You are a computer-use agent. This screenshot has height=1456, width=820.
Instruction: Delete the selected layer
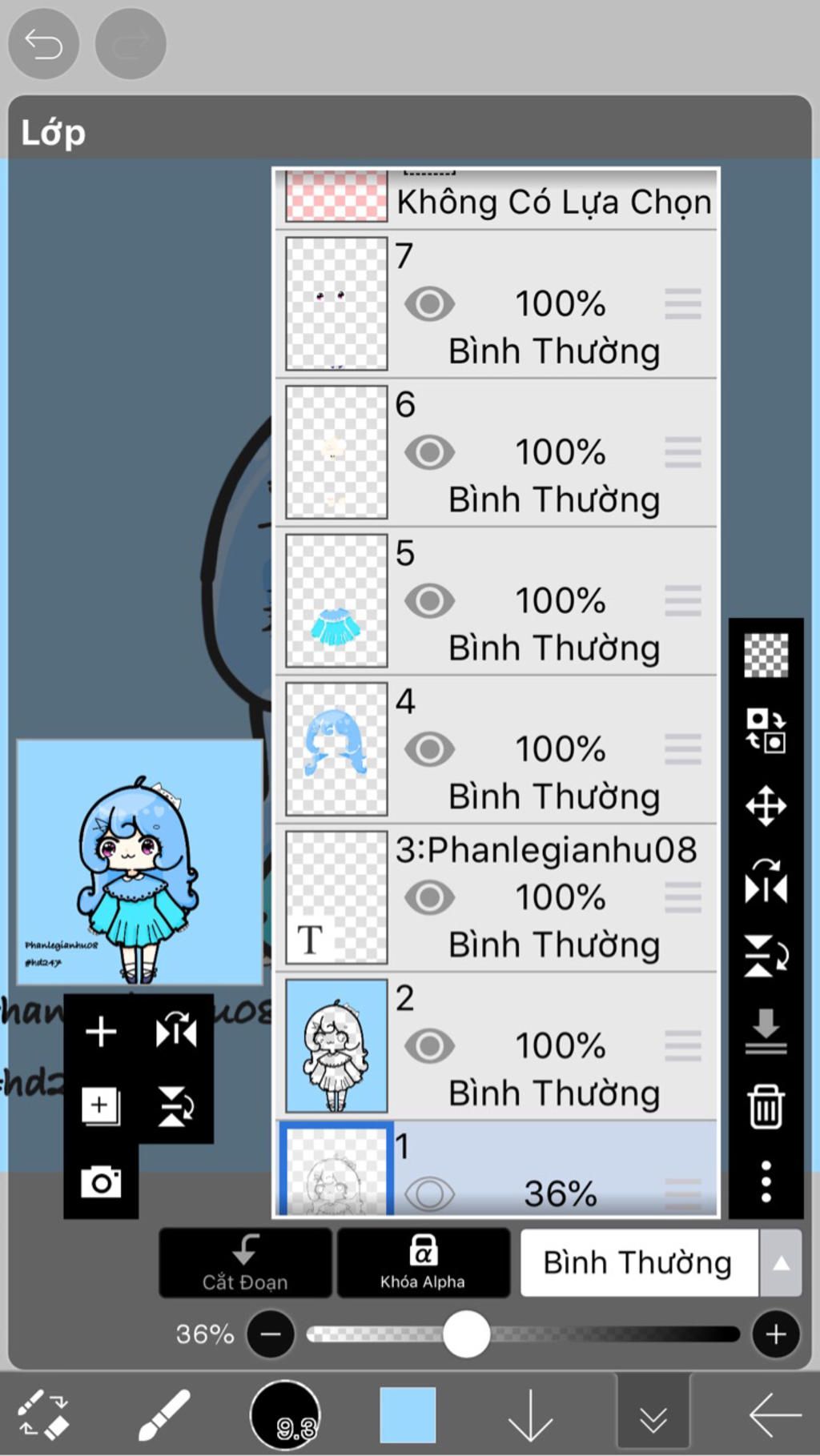(x=766, y=1106)
